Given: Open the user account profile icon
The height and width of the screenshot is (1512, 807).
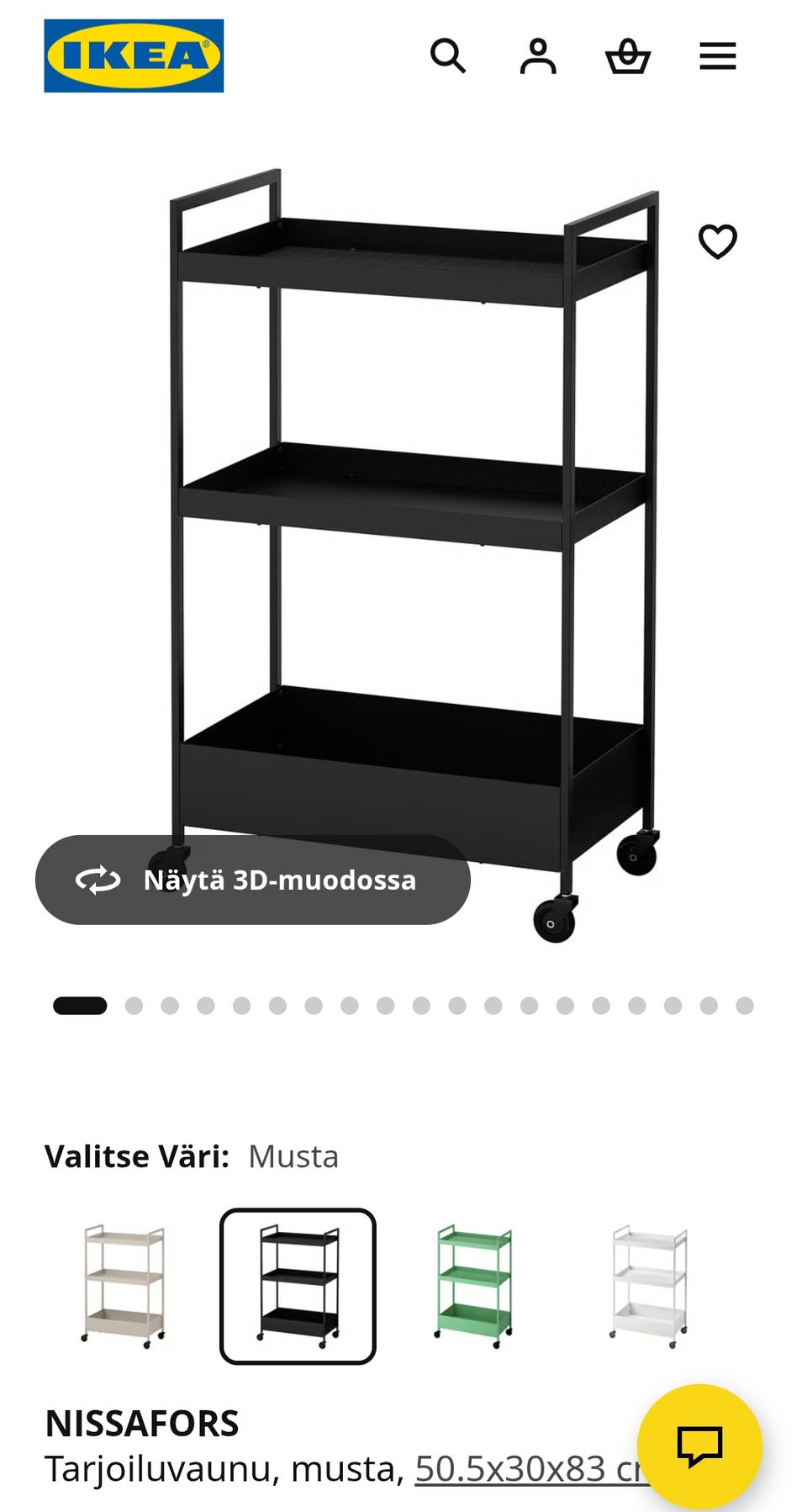Looking at the screenshot, I should [x=538, y=56].
